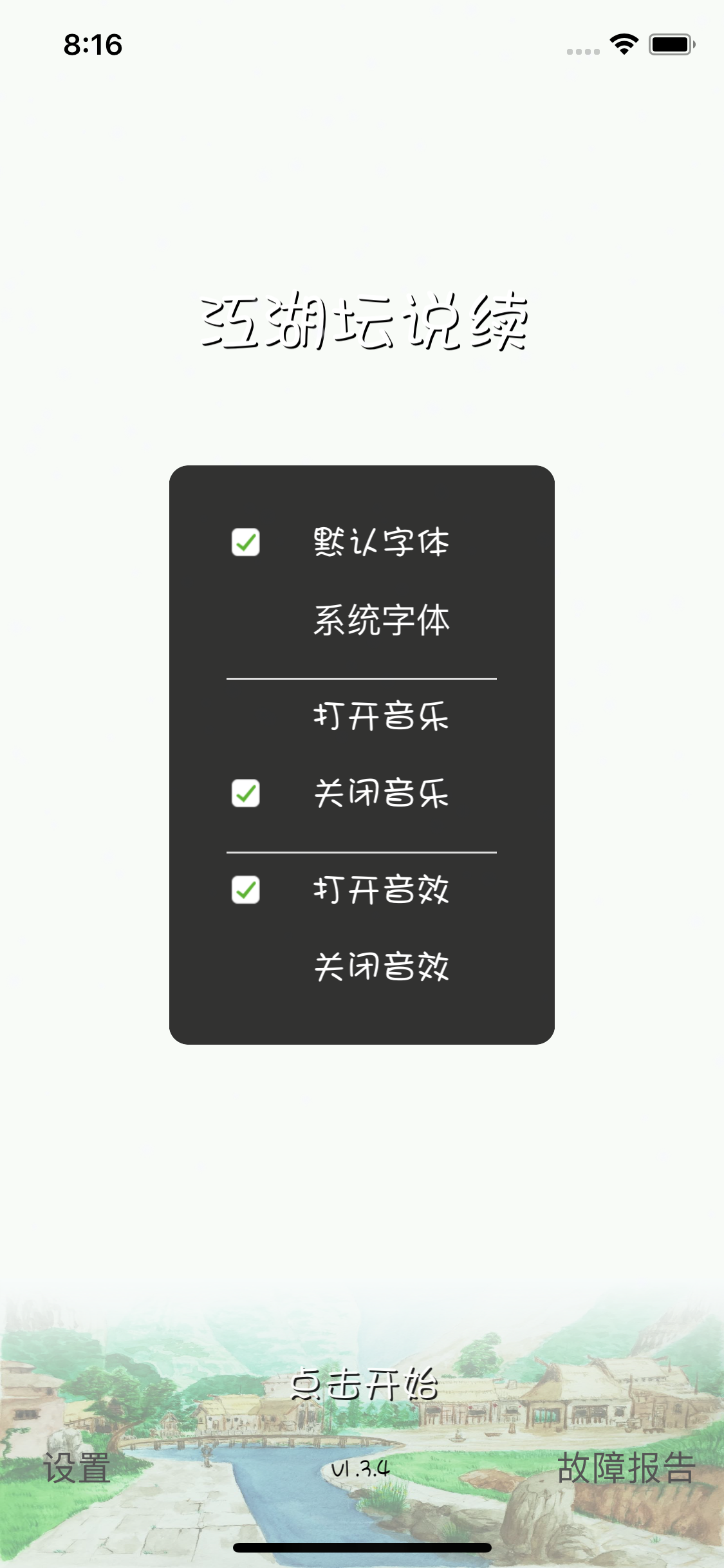Enable the 系统字体 option

point(381,620)
